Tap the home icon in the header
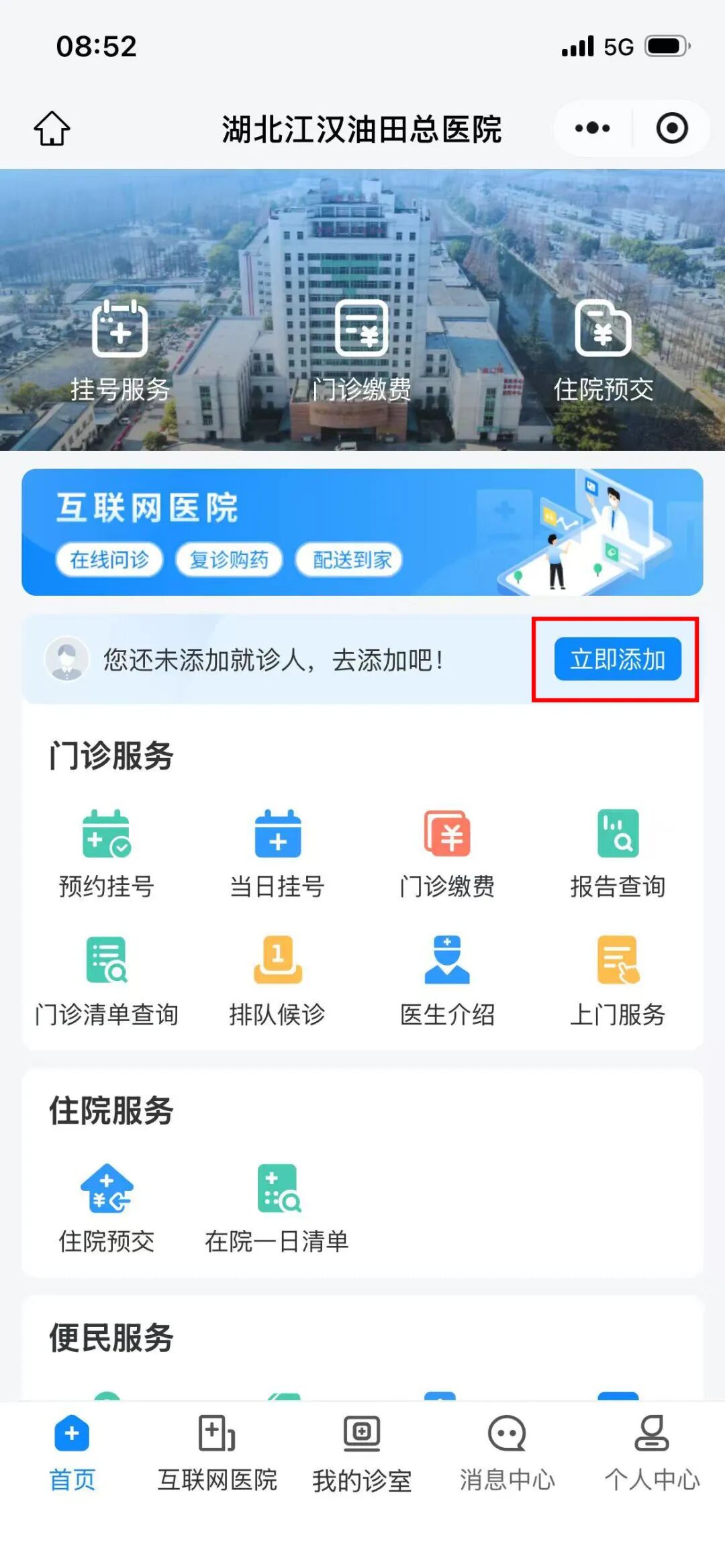Image resolution: width=725 pixels, height=1568 pixels. coord(52,128)
